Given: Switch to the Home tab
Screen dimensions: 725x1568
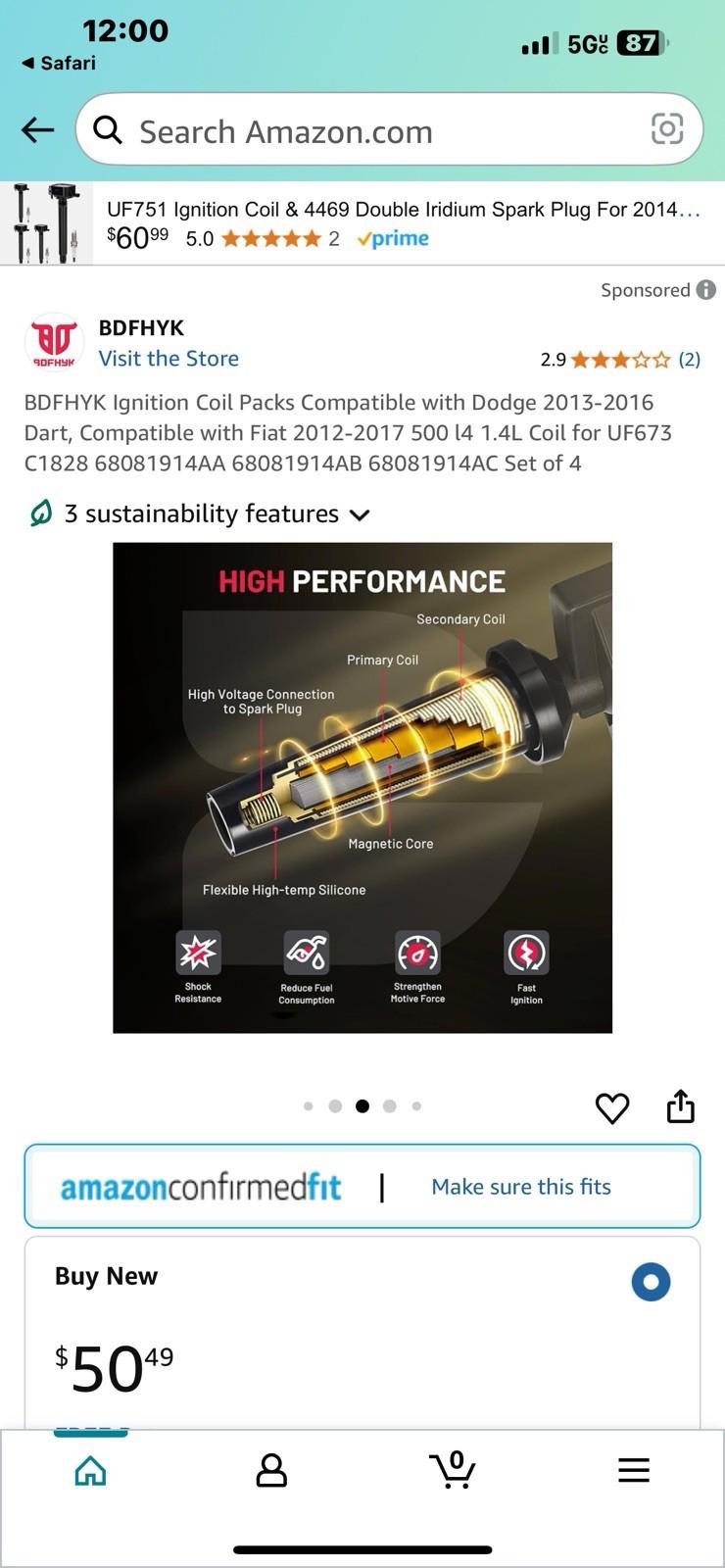Looking at the screenshot, I should coord(90,1470).
